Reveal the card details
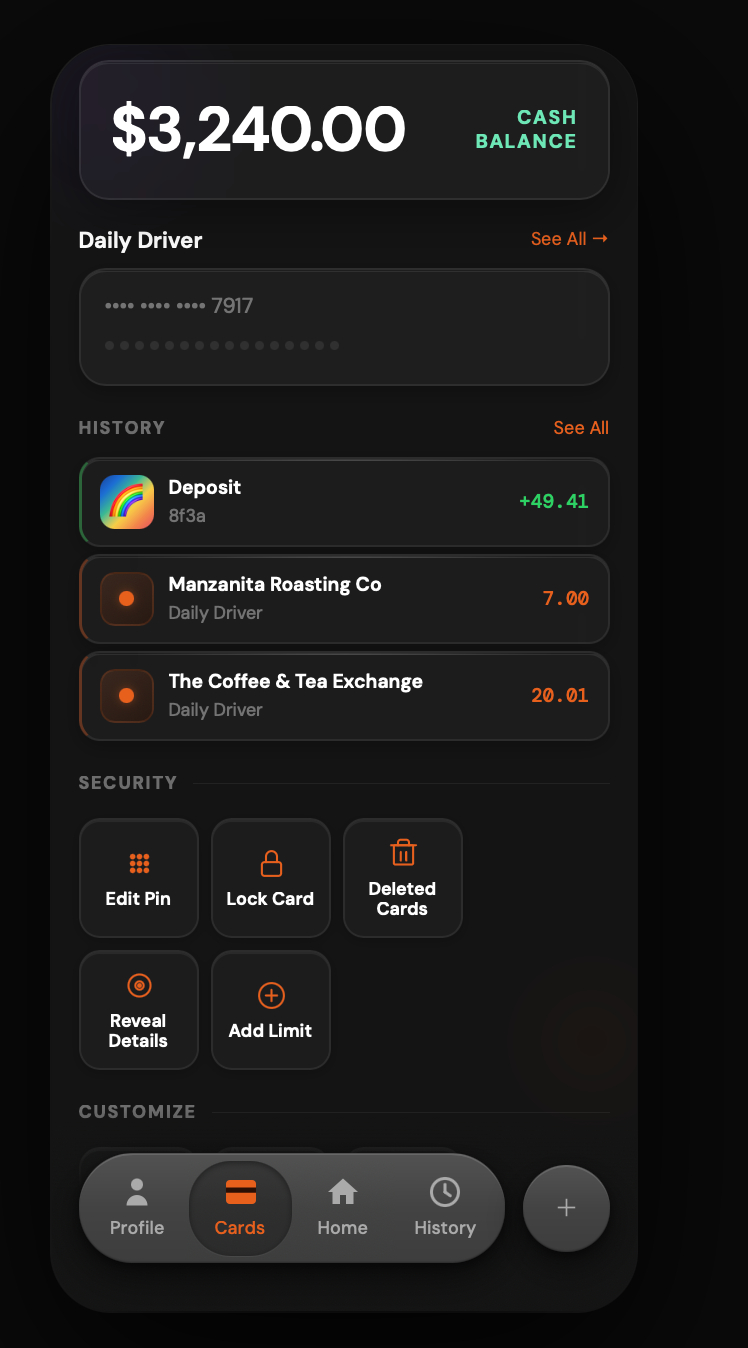The image size is (748, 1348). click(139, 1010)
